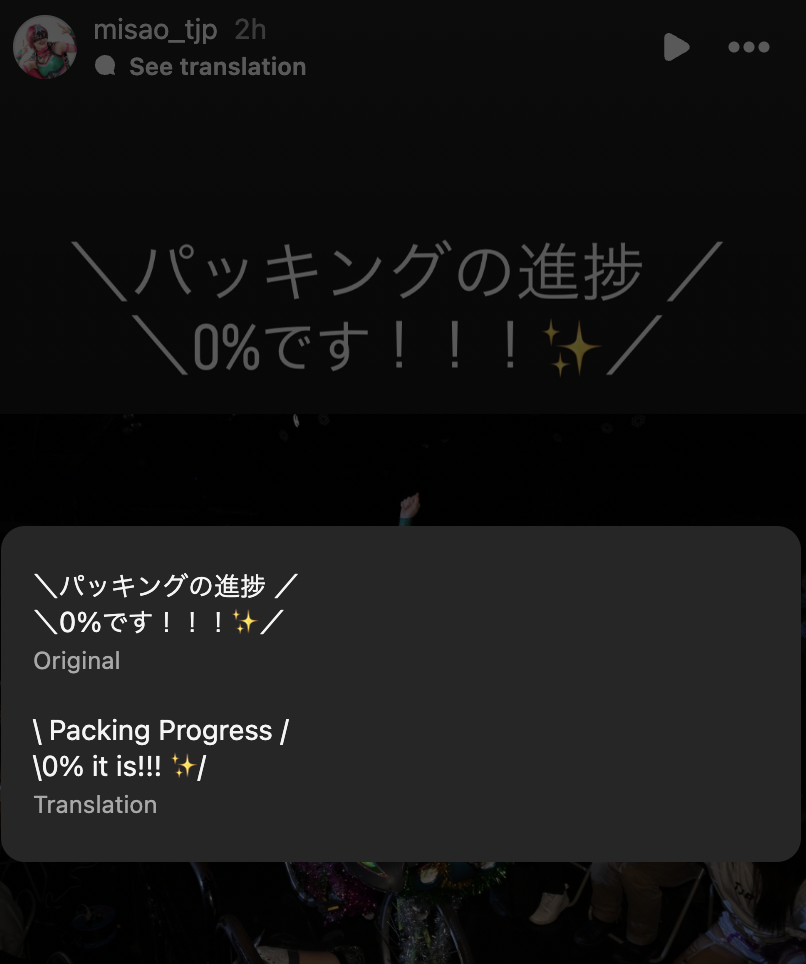Open misao_tjp's profile picture

(x=45, y=47)
